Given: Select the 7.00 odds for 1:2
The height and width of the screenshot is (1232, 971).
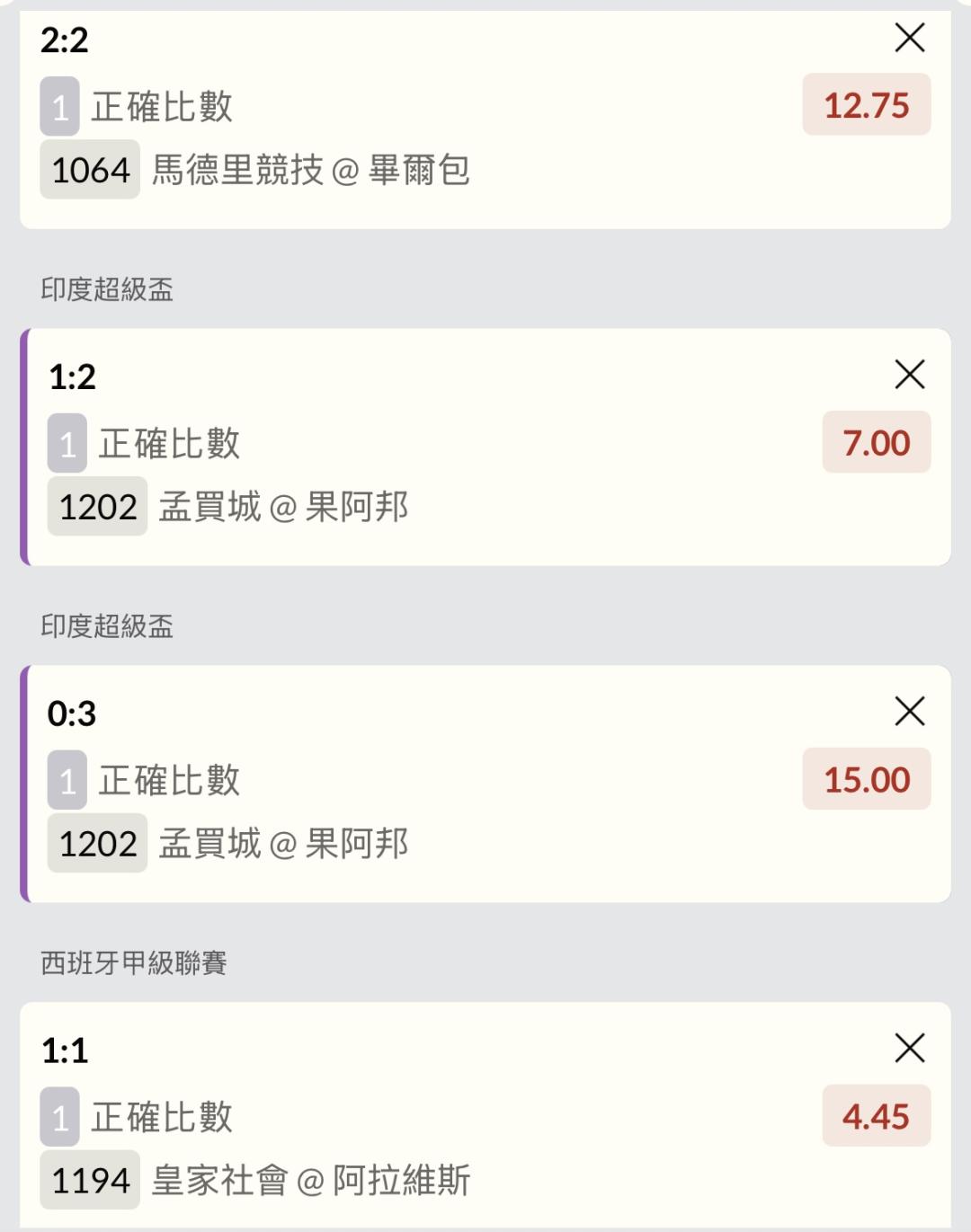Looking at the screenshot, I should 876,443.
